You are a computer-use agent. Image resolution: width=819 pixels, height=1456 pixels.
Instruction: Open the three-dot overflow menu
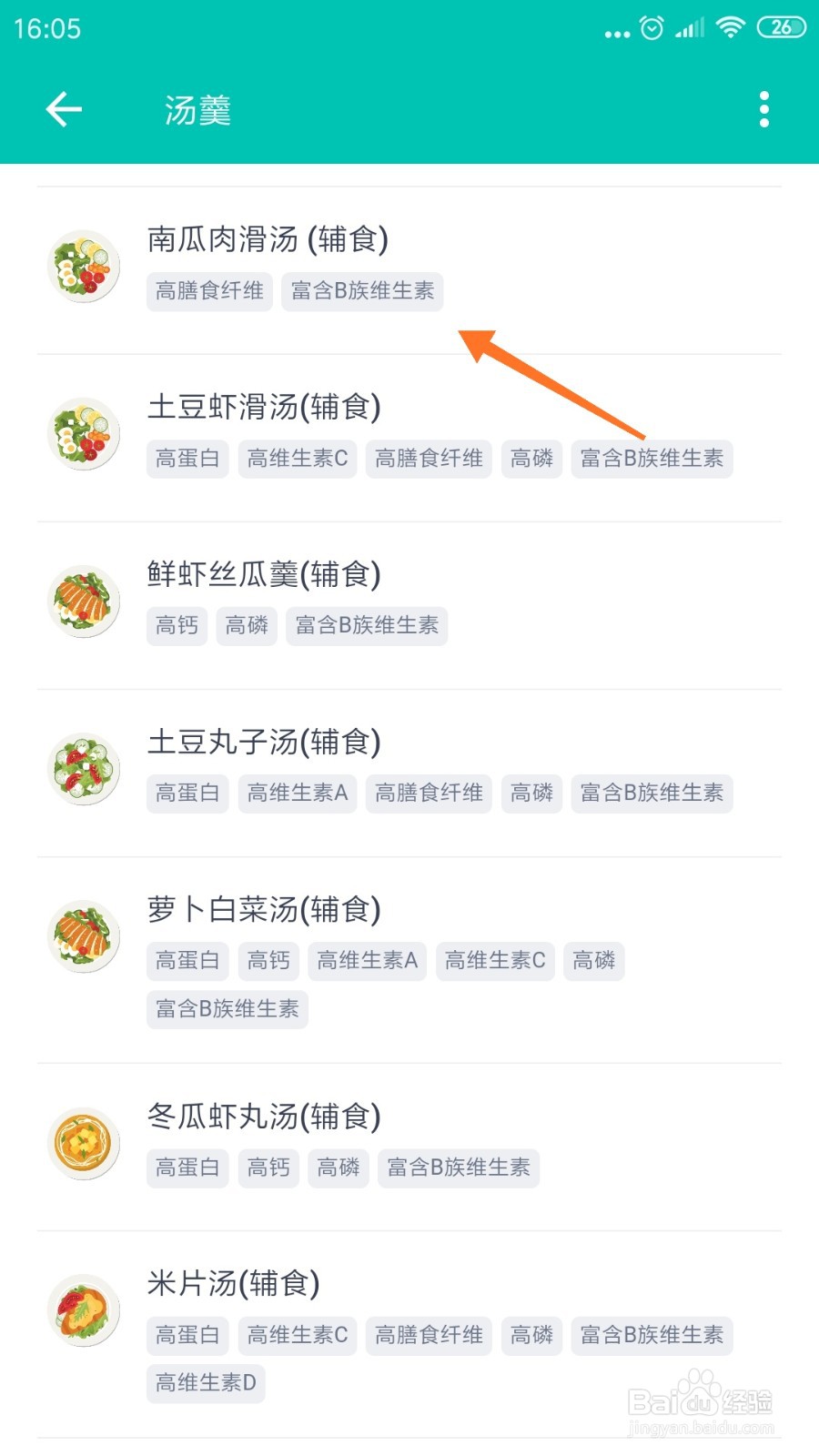(x=763, y=108)
